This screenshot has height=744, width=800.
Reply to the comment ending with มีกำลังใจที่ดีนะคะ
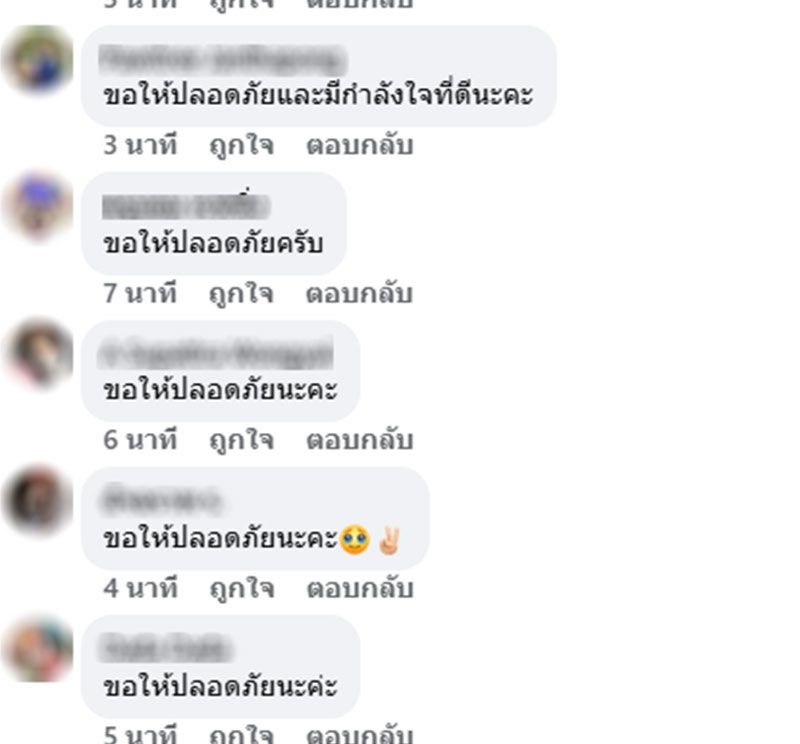click(x=359, y=146)
